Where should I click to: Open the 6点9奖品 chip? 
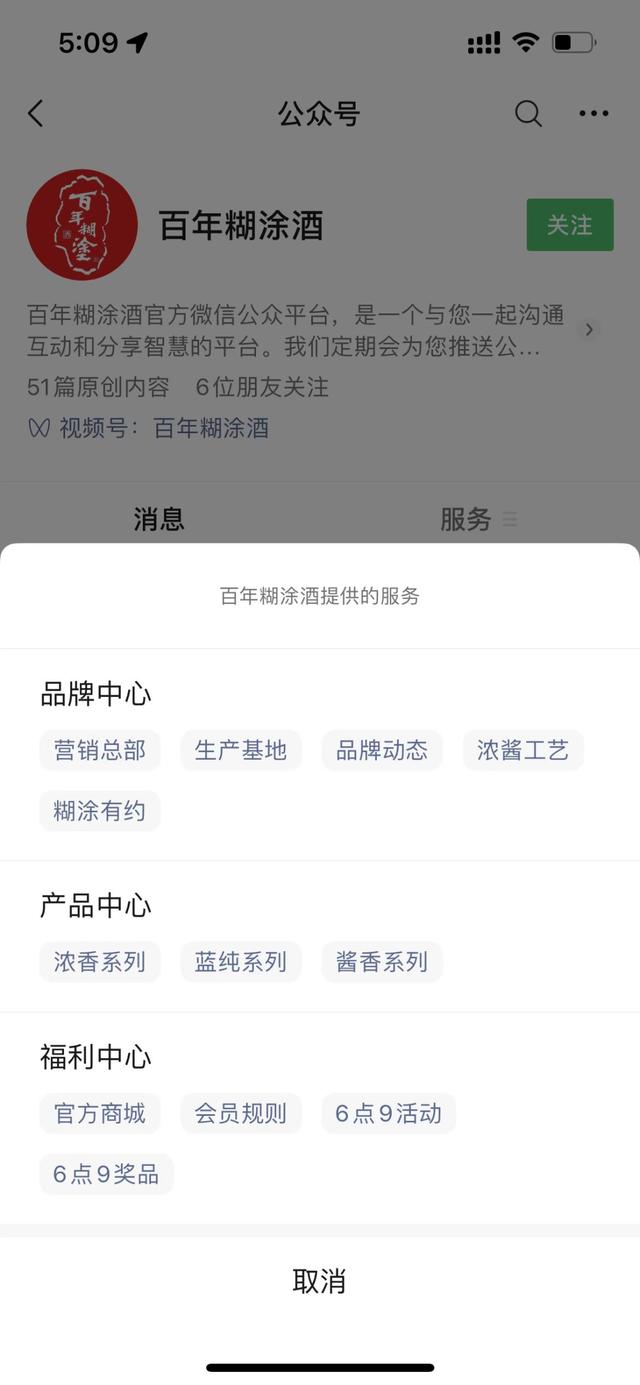106,1174
